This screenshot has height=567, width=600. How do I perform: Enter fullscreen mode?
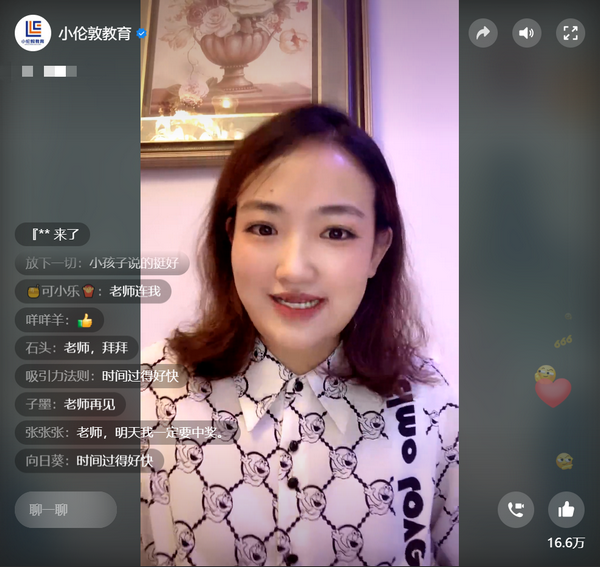[x=570, y=33]
